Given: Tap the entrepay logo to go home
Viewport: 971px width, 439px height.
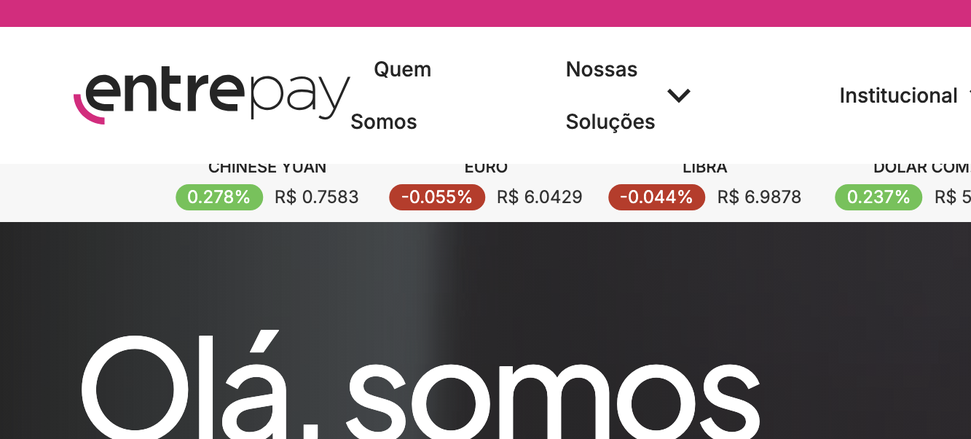Looking at the screenshot, I should click(x=212, y=96).
